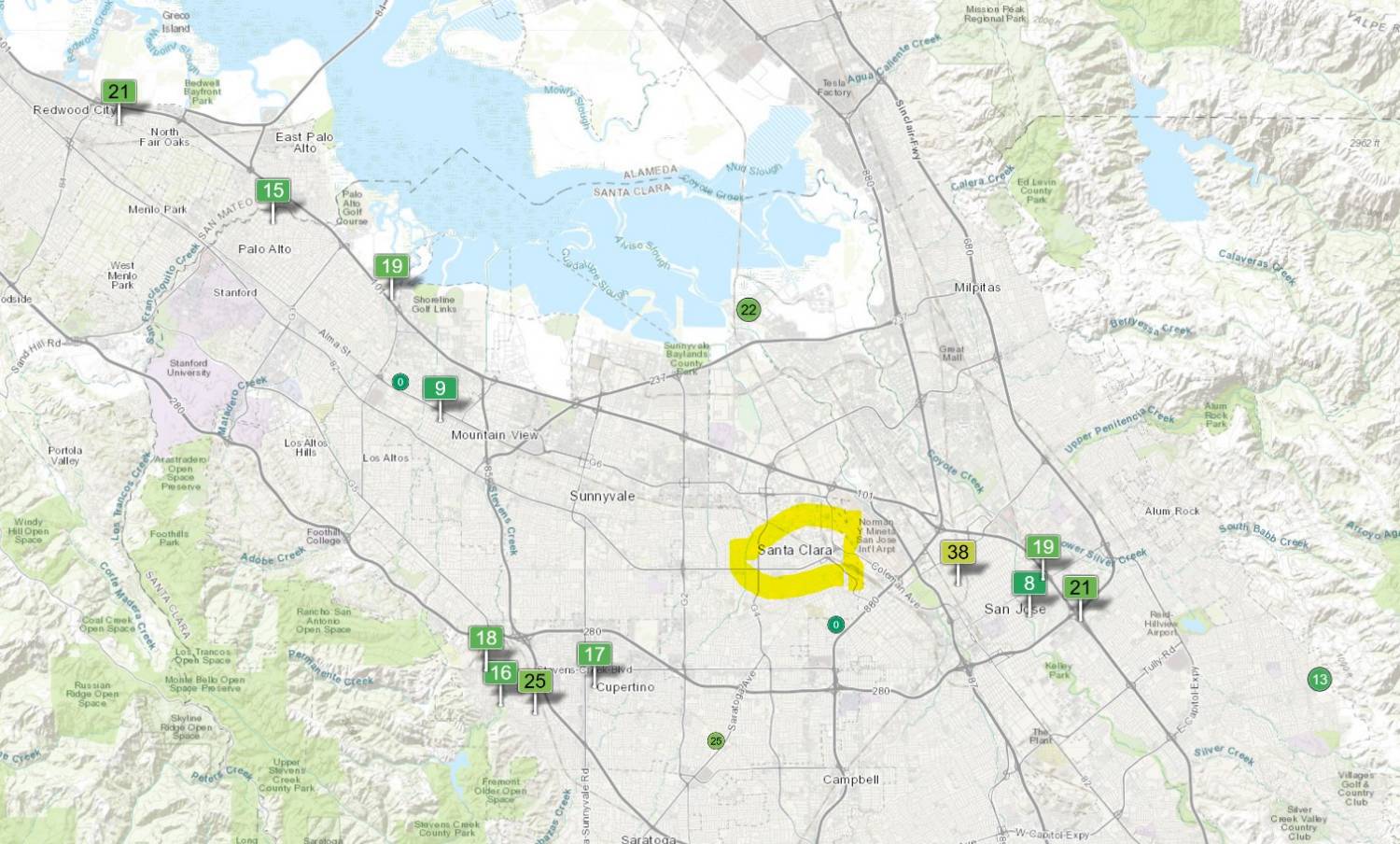Open sensor marker 9 near Mountain View
The height and width of the screenshot is (844, 1400).
pos(440,387)
